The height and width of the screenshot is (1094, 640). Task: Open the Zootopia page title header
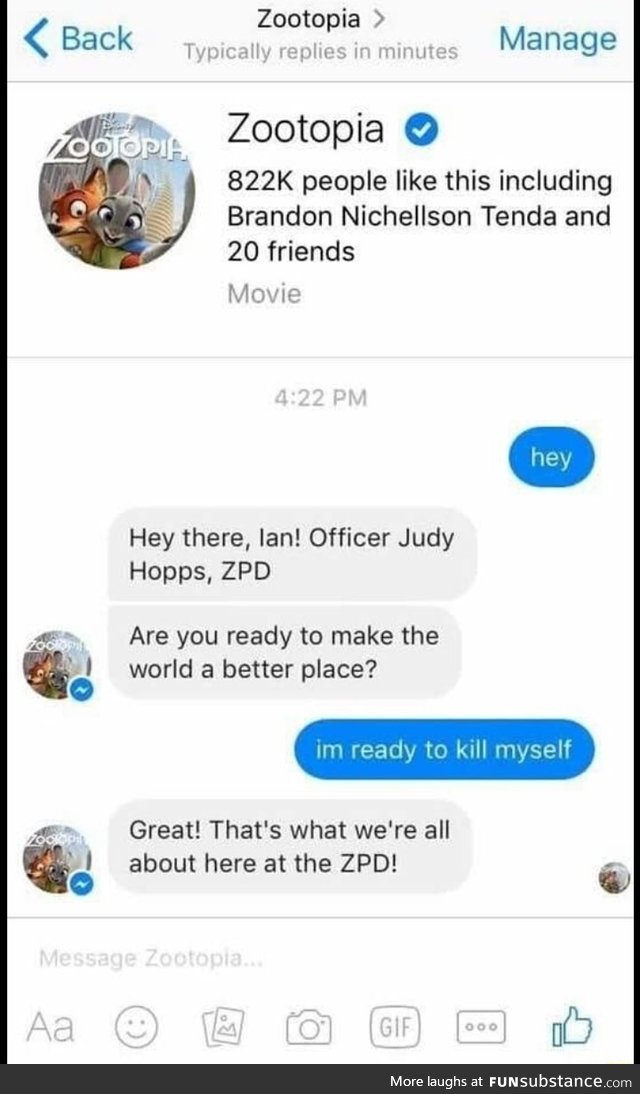[320, 19]
